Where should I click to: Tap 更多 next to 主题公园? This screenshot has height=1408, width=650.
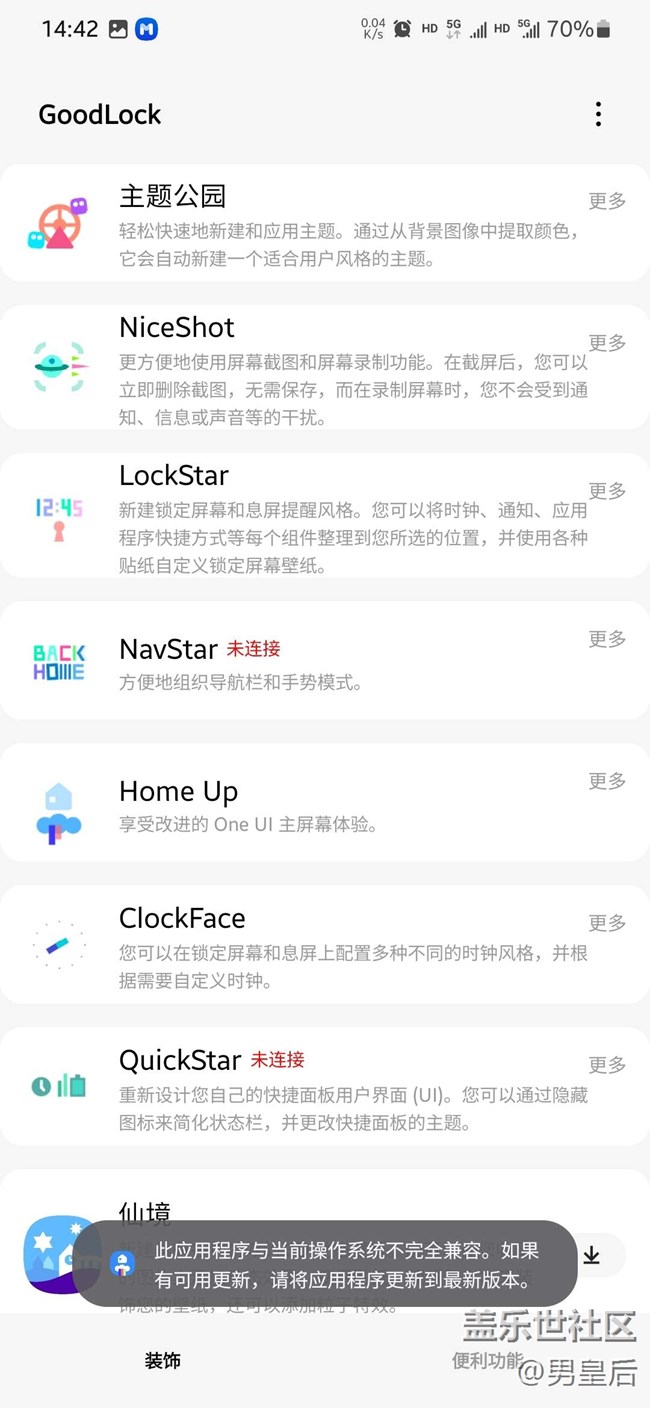(x=607, y=201)
